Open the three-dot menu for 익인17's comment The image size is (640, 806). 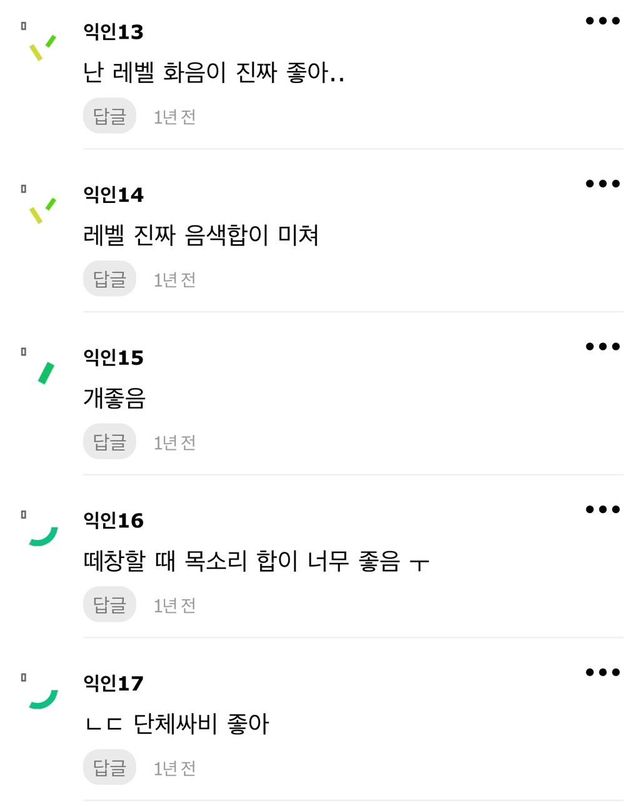coord(602,673)
